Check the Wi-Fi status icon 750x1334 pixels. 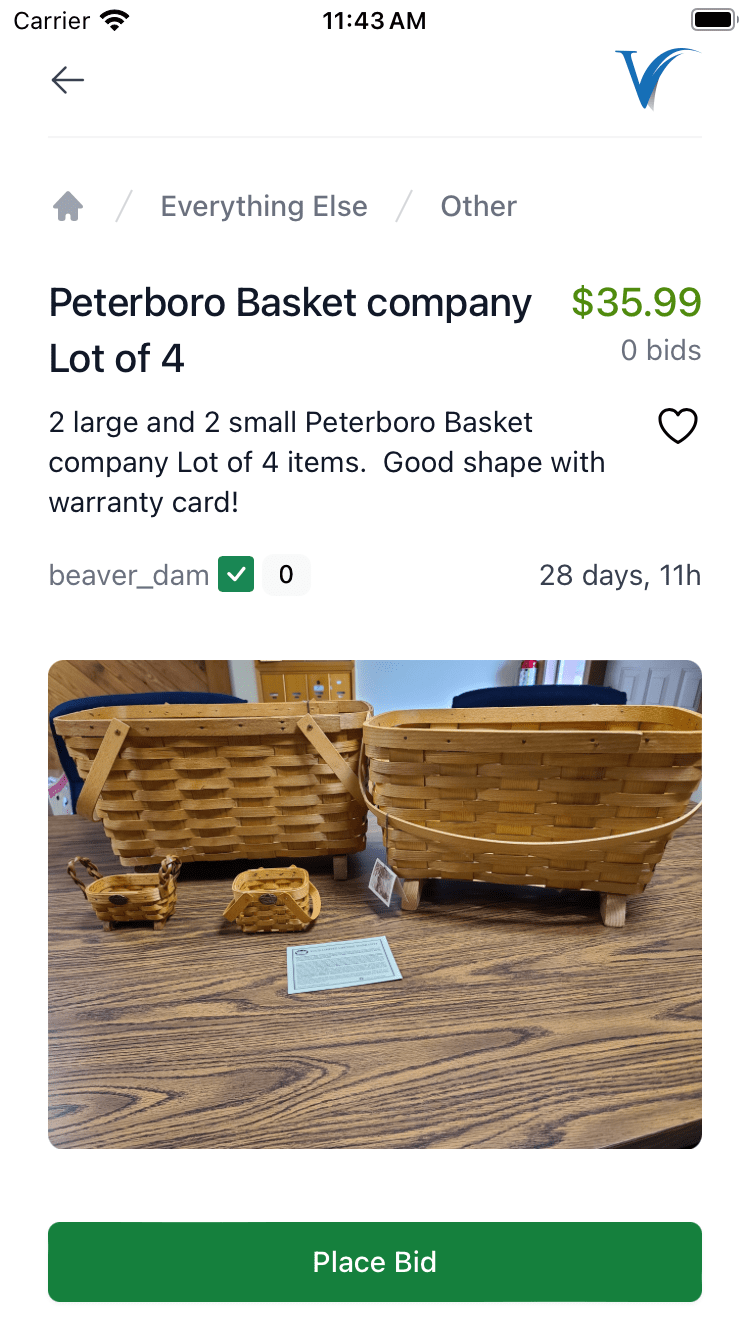[113, 19]
